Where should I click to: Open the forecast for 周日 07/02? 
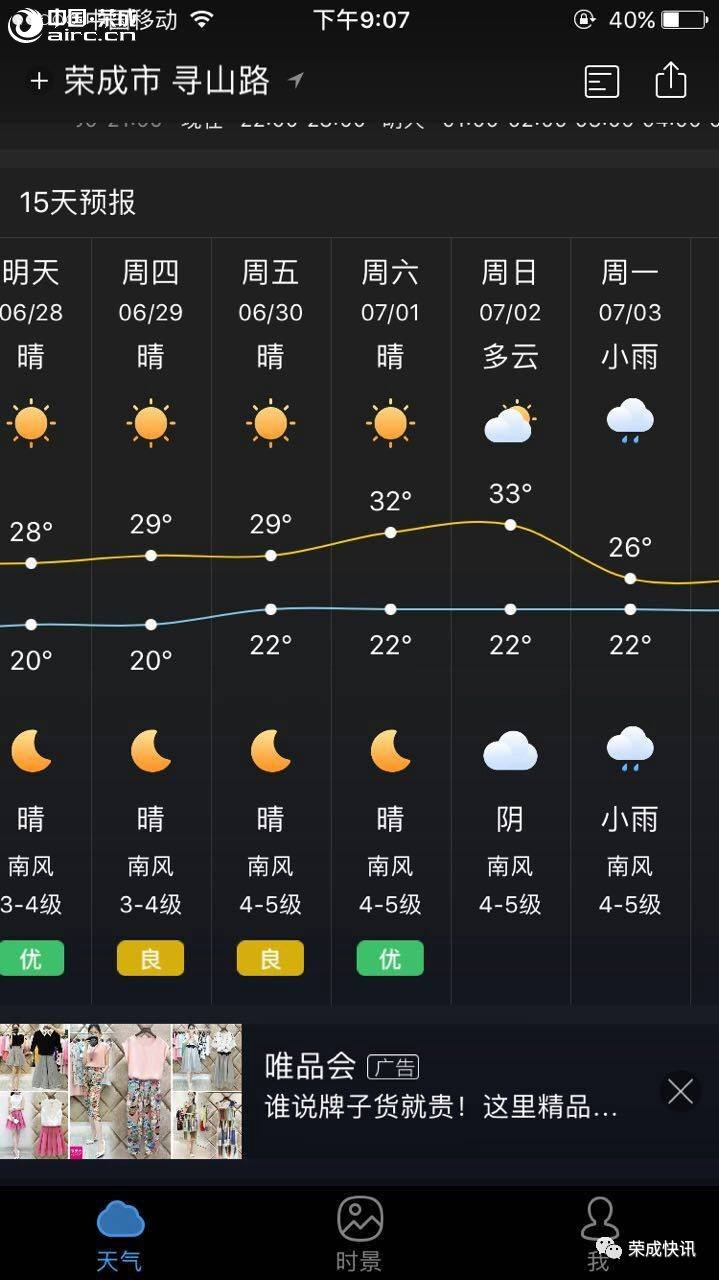511,620
